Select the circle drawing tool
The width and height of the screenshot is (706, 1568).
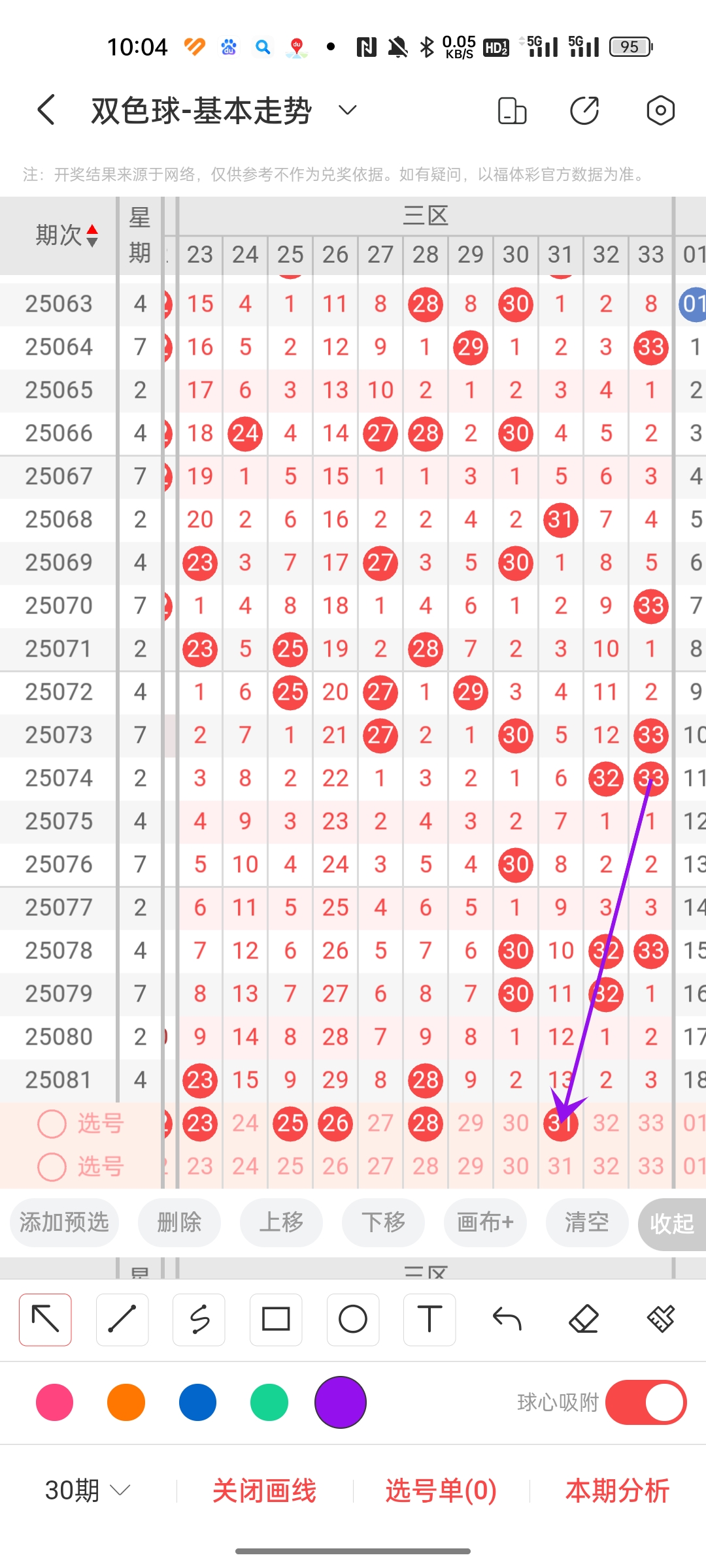coord(353,1319)
